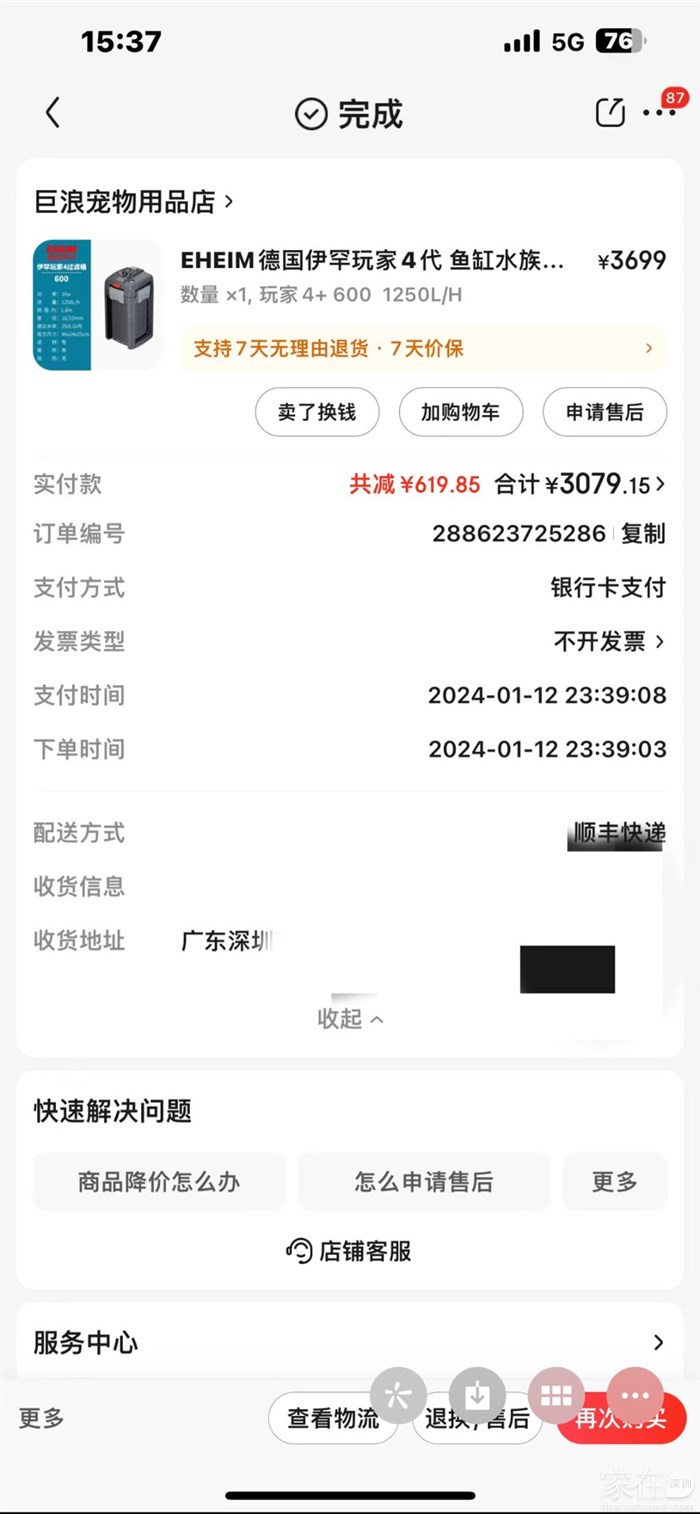Buy the item again with 再次购买

pos(600,1420)
